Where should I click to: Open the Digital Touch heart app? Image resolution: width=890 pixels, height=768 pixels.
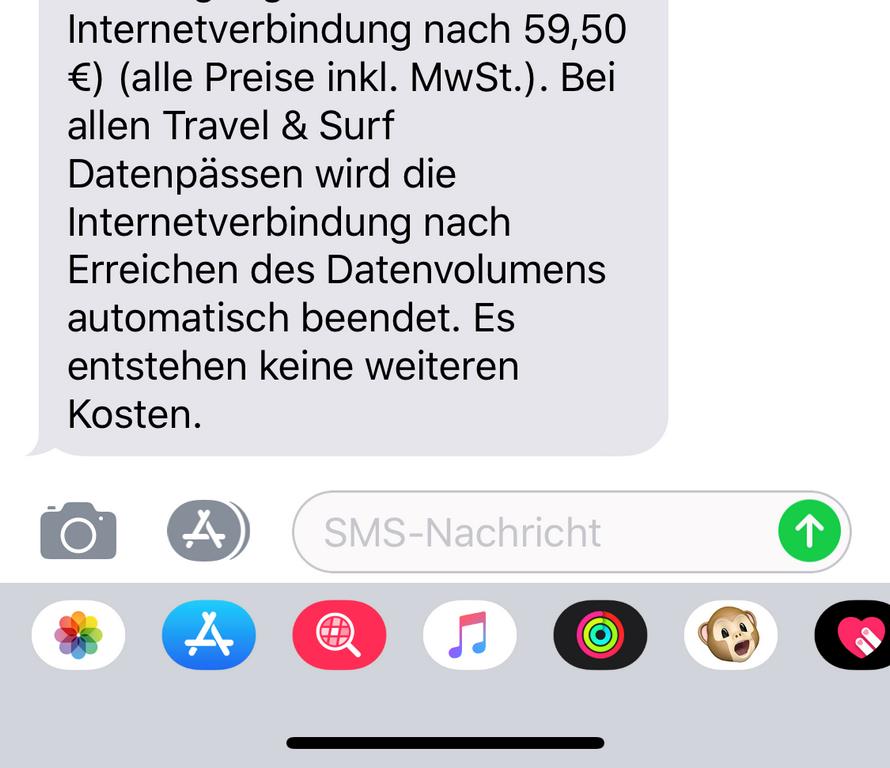[x=855, y=635]
